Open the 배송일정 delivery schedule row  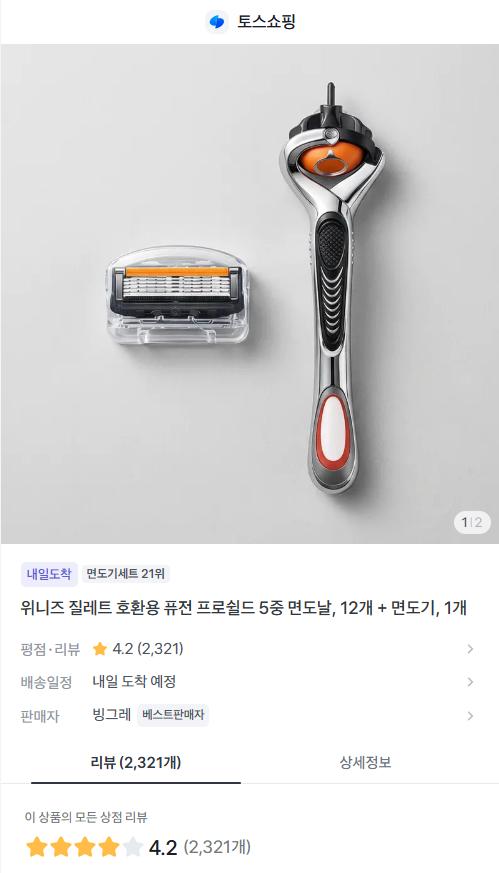(x=248, y=681)
